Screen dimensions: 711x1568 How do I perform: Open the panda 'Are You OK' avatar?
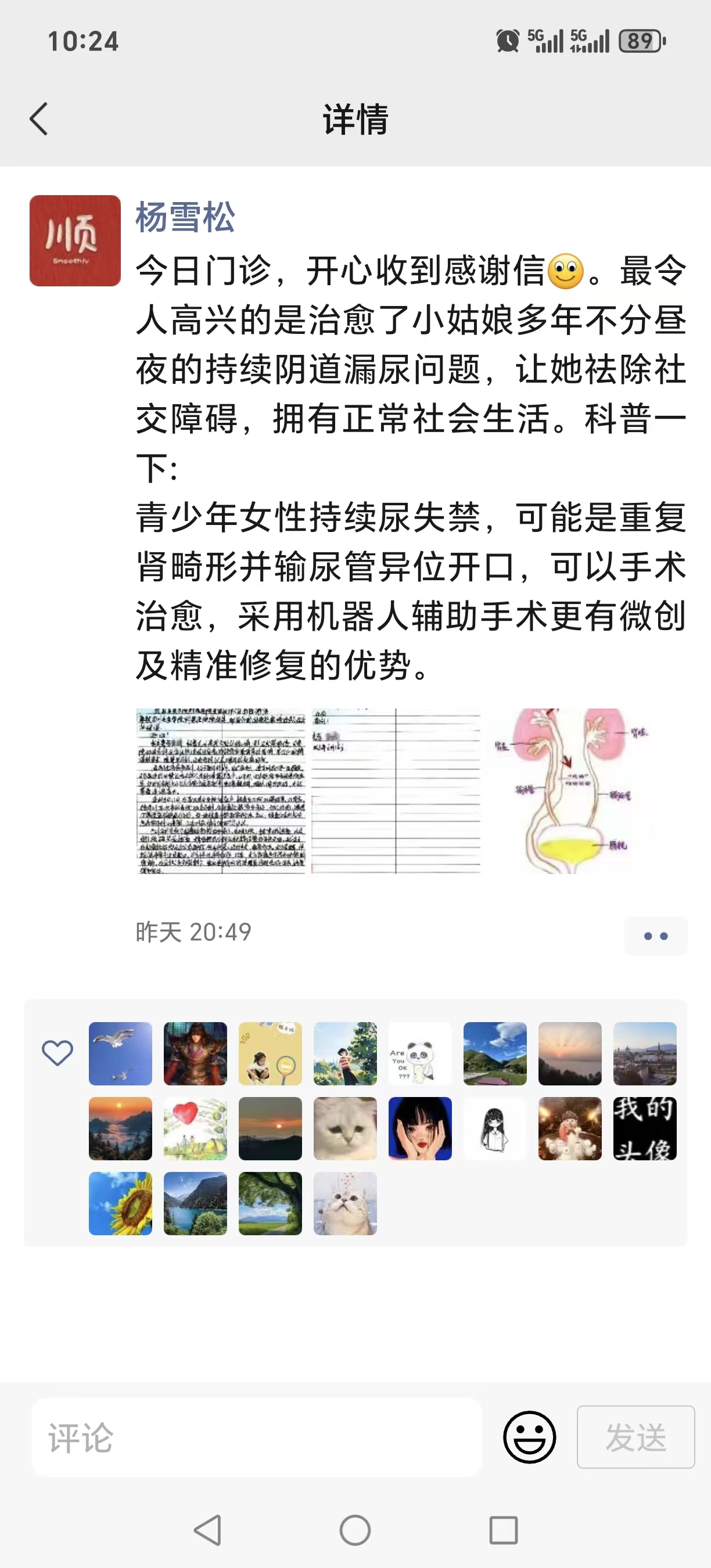[420, 1053]
